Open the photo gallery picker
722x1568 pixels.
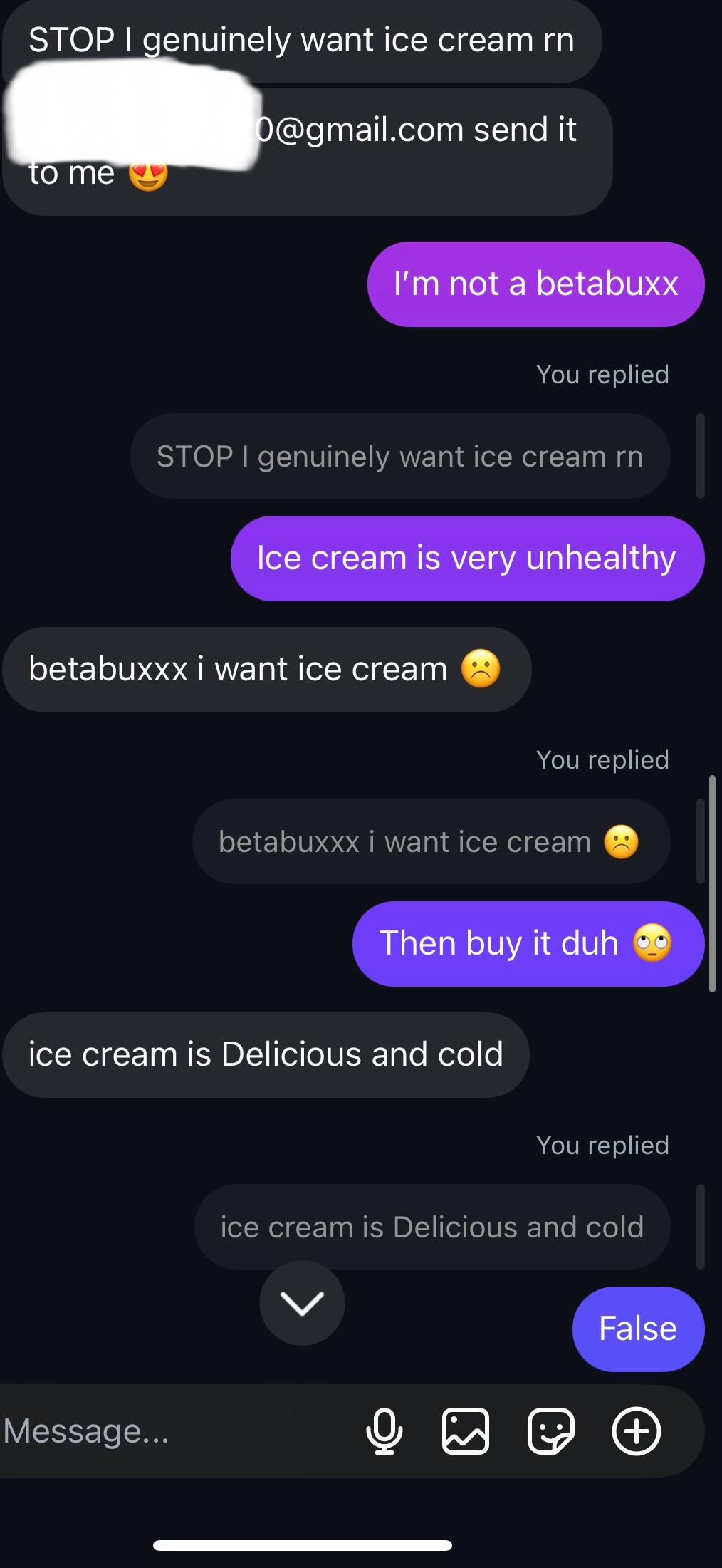click(x=466, y=1431)
